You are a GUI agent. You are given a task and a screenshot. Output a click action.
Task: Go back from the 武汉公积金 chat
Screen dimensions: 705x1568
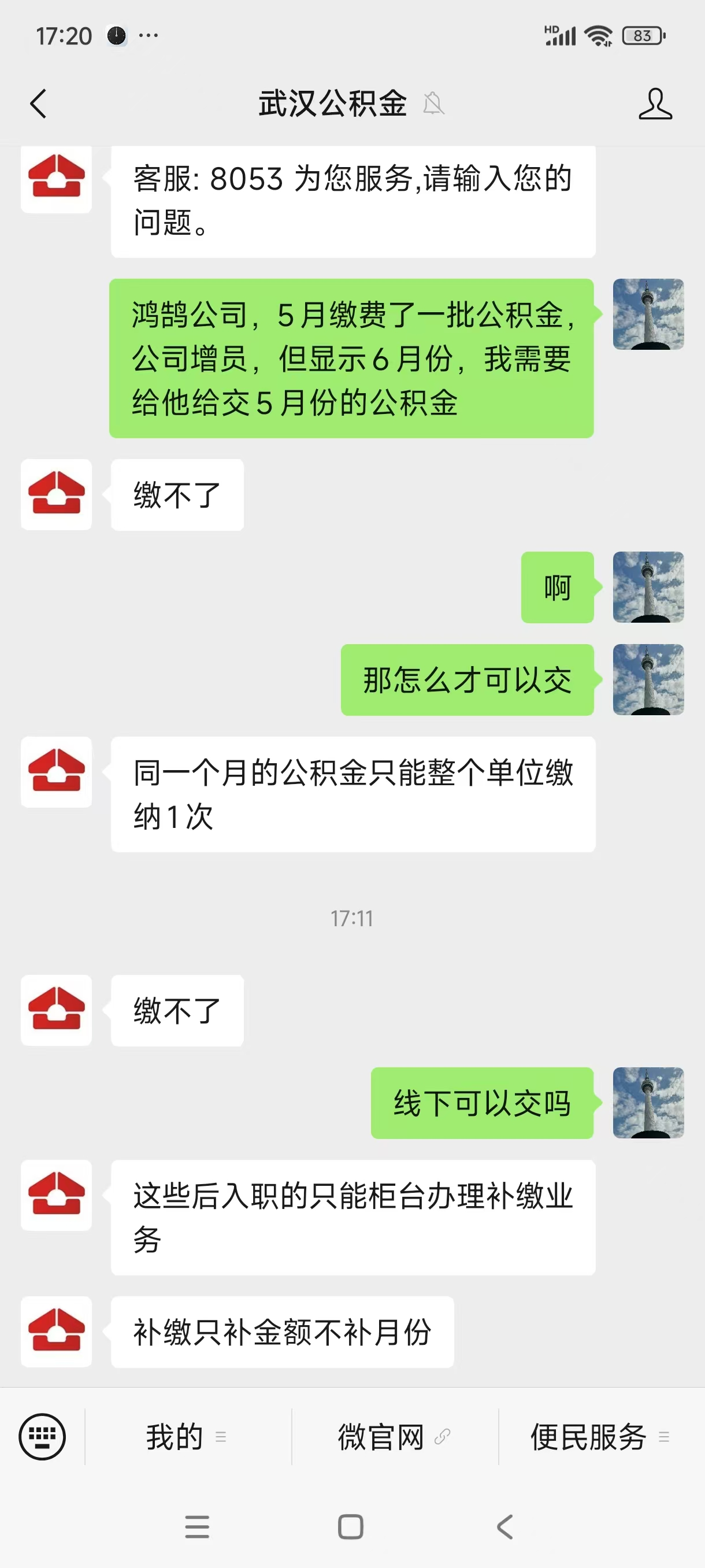point(38,103)
